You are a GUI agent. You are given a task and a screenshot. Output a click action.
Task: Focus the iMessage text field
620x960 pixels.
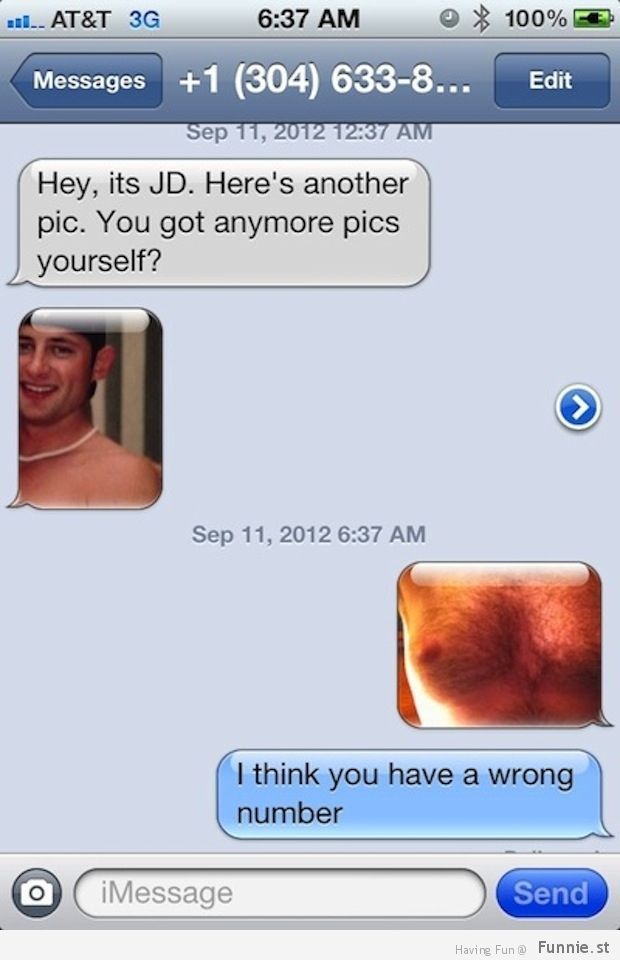[280, 893]
